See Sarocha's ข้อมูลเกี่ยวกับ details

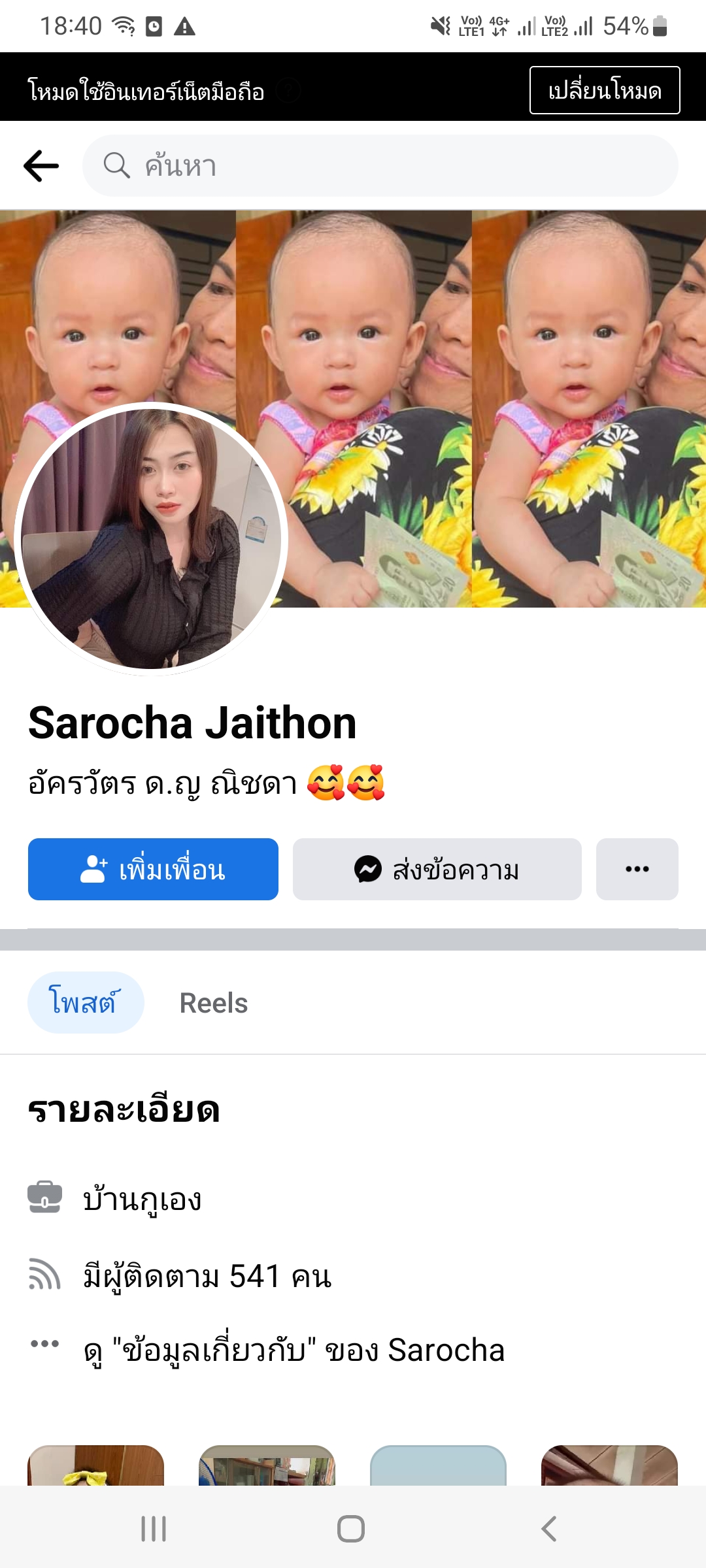tap(294, 1350)
